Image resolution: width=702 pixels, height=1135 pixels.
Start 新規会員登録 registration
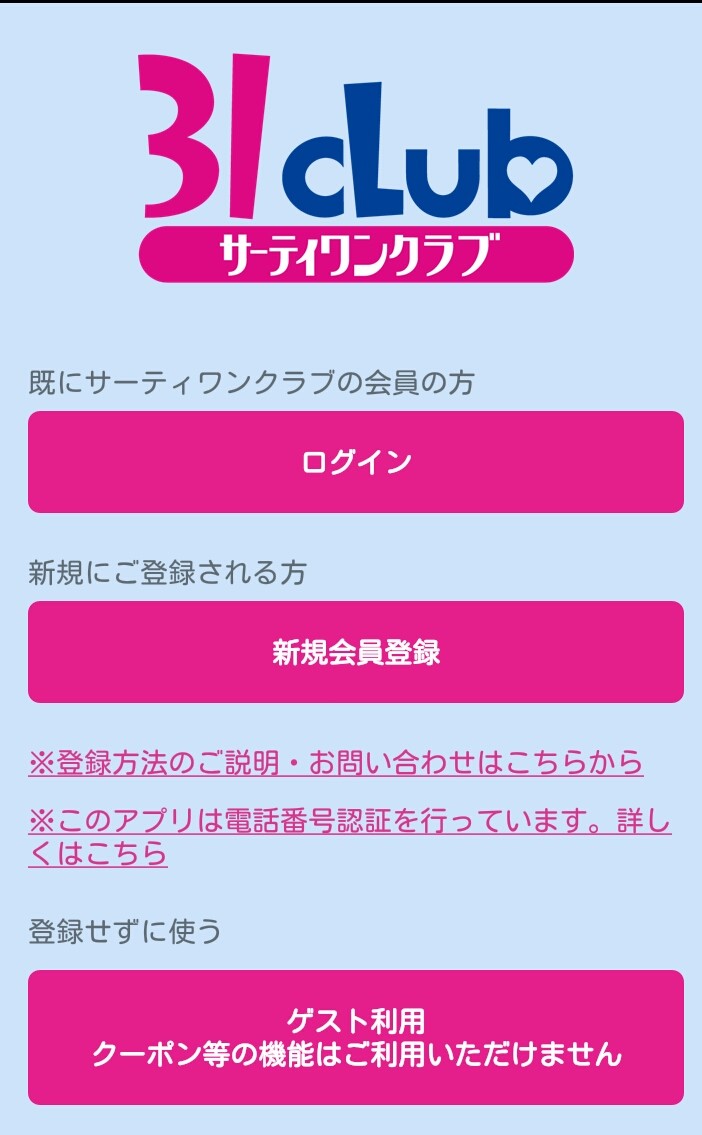(355, 652)
